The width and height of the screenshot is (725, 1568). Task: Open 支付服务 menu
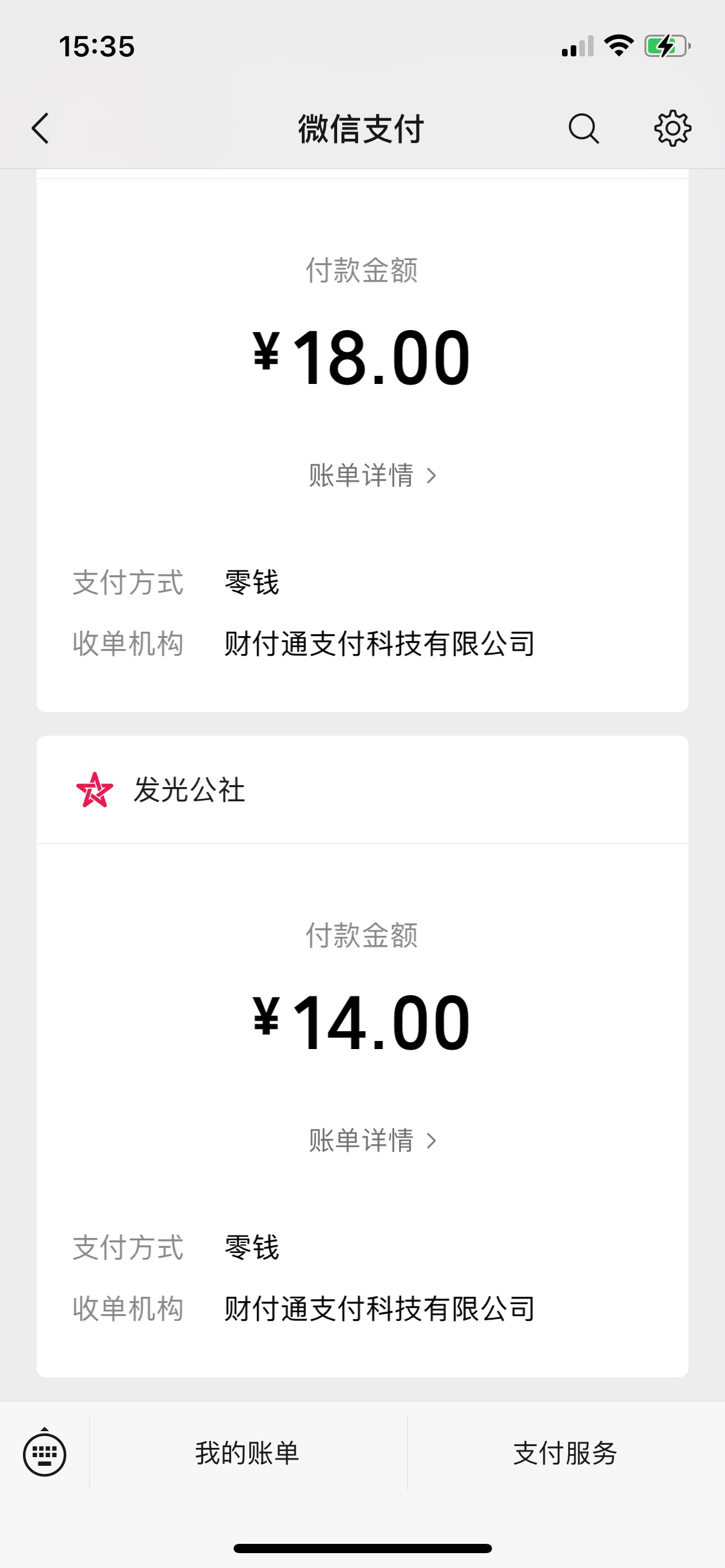pos(566,1453)
